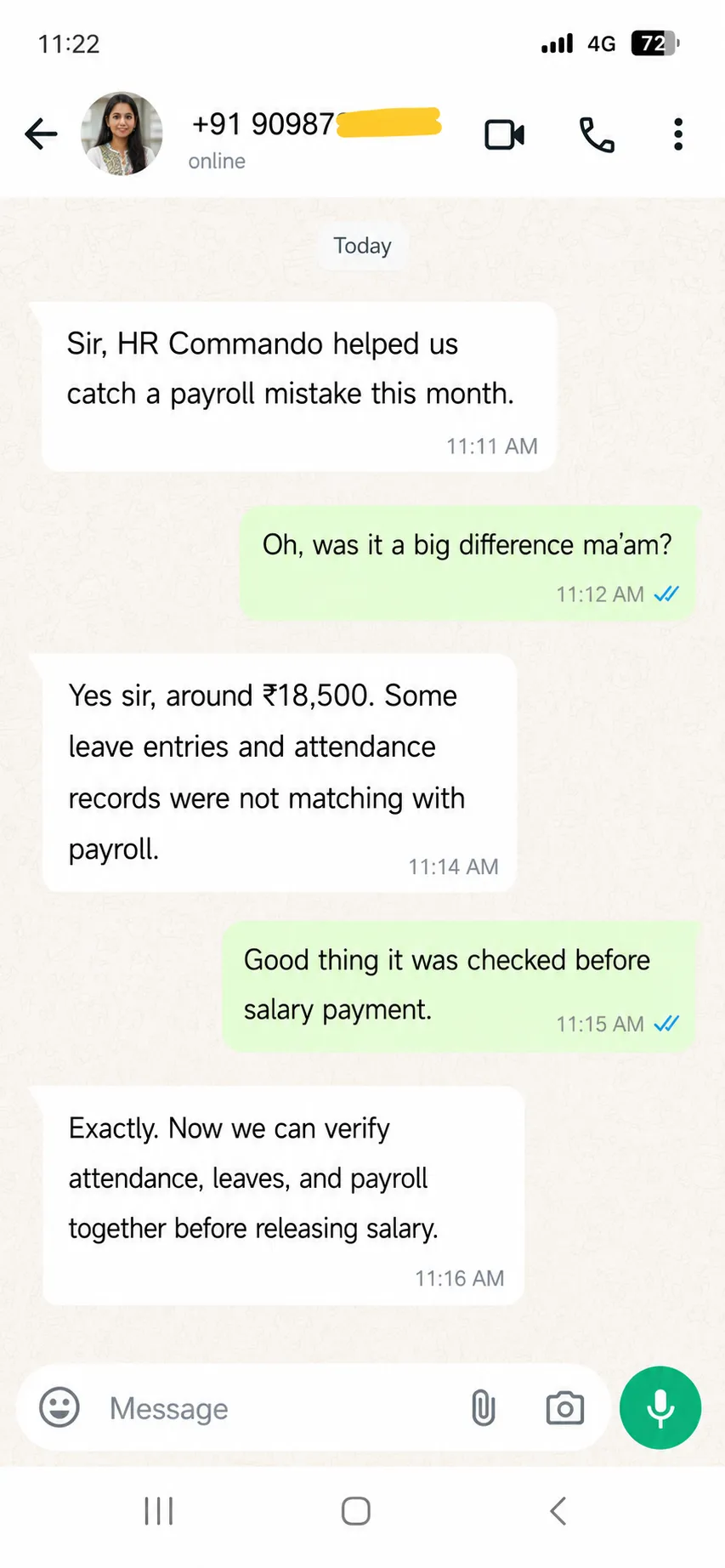This screenshot has width=725, height=1568.
Task: Open the contact's profile picture
Action: pyautogui.click(x=122, y=134)
